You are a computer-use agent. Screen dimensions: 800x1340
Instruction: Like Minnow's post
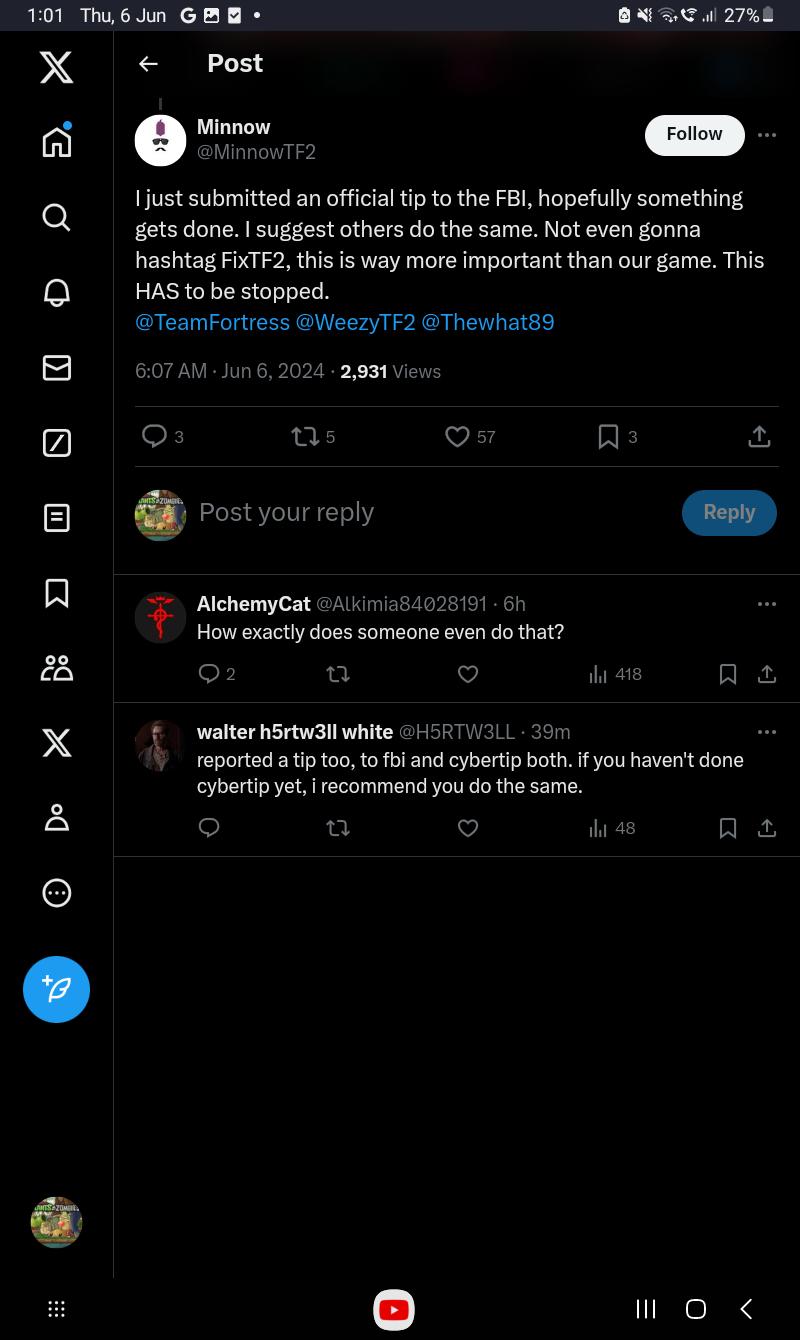[x=457, y=437]
